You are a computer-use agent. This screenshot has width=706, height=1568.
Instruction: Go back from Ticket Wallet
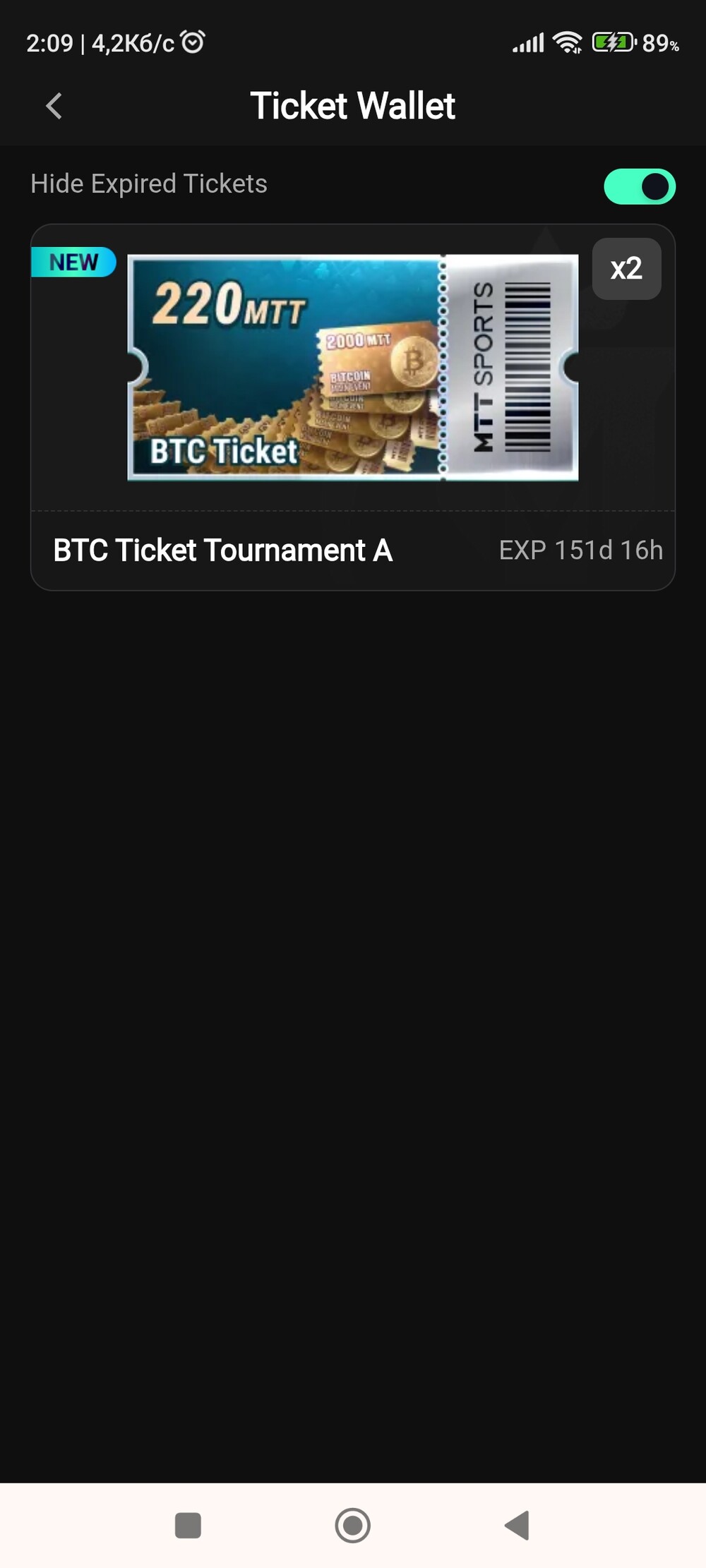(54, 106)
